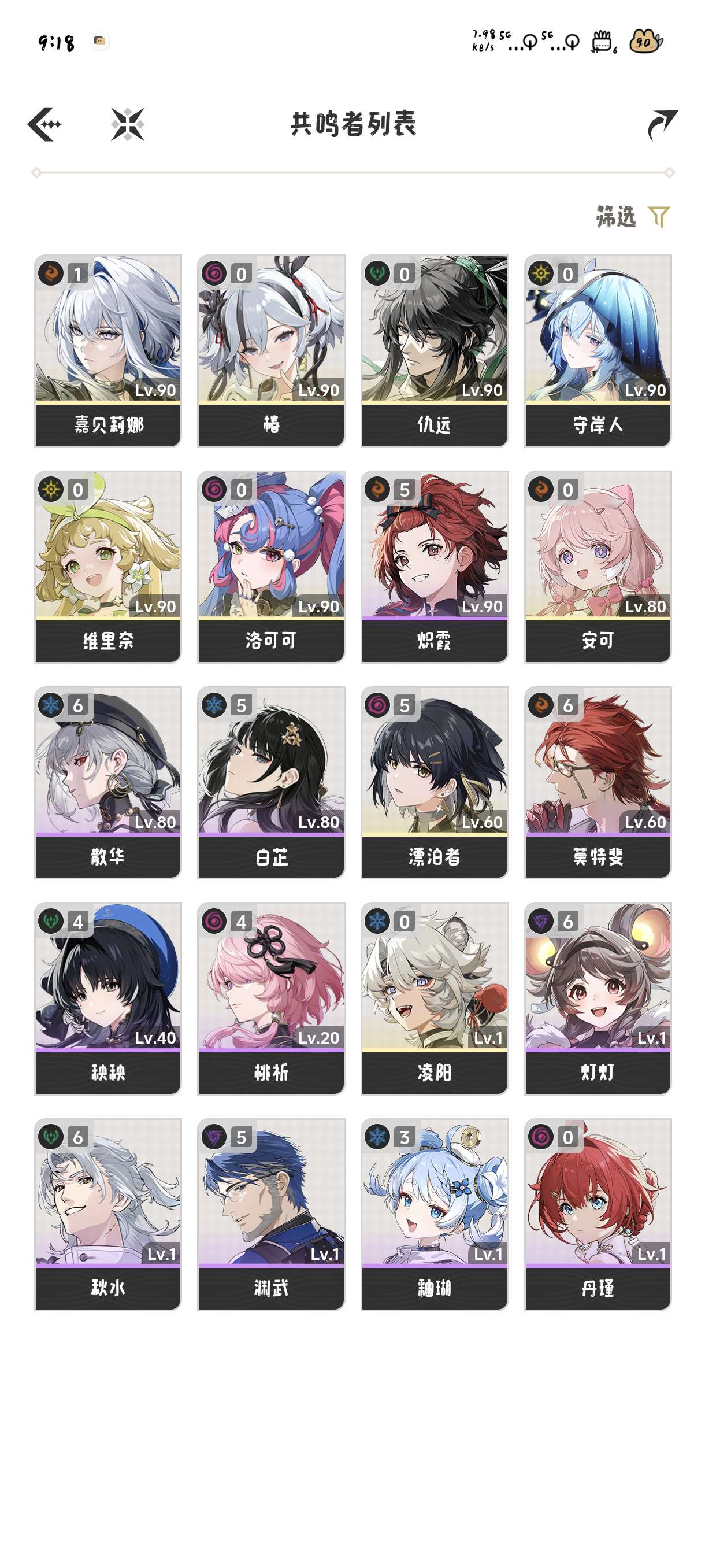Select the 秧秧 card
Image resolution: width=705 pixels, height=1568 pixels.
click(x=108, y=999)
